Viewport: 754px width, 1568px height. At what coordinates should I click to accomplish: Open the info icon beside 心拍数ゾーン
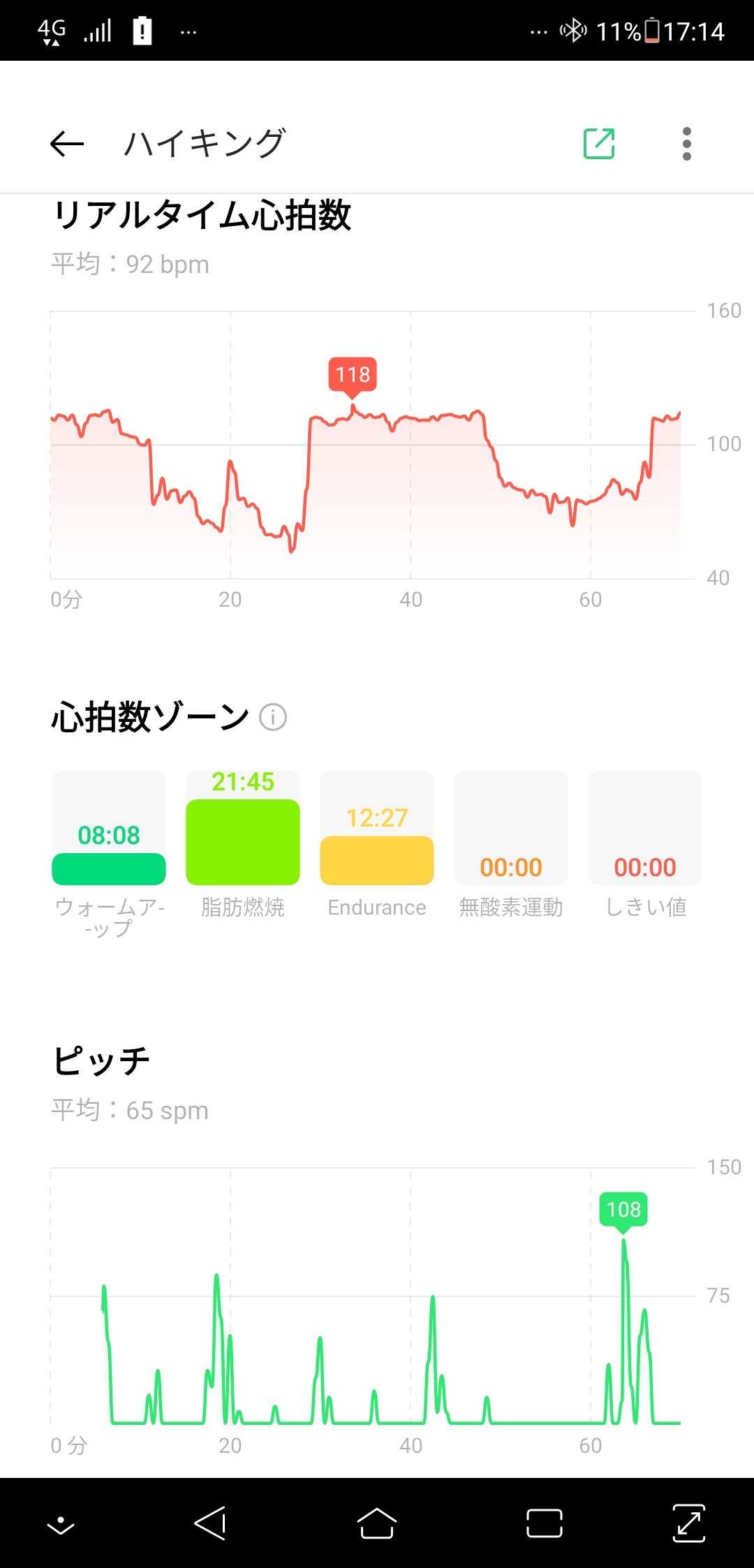pyautogui.click(x=273, y=717)
